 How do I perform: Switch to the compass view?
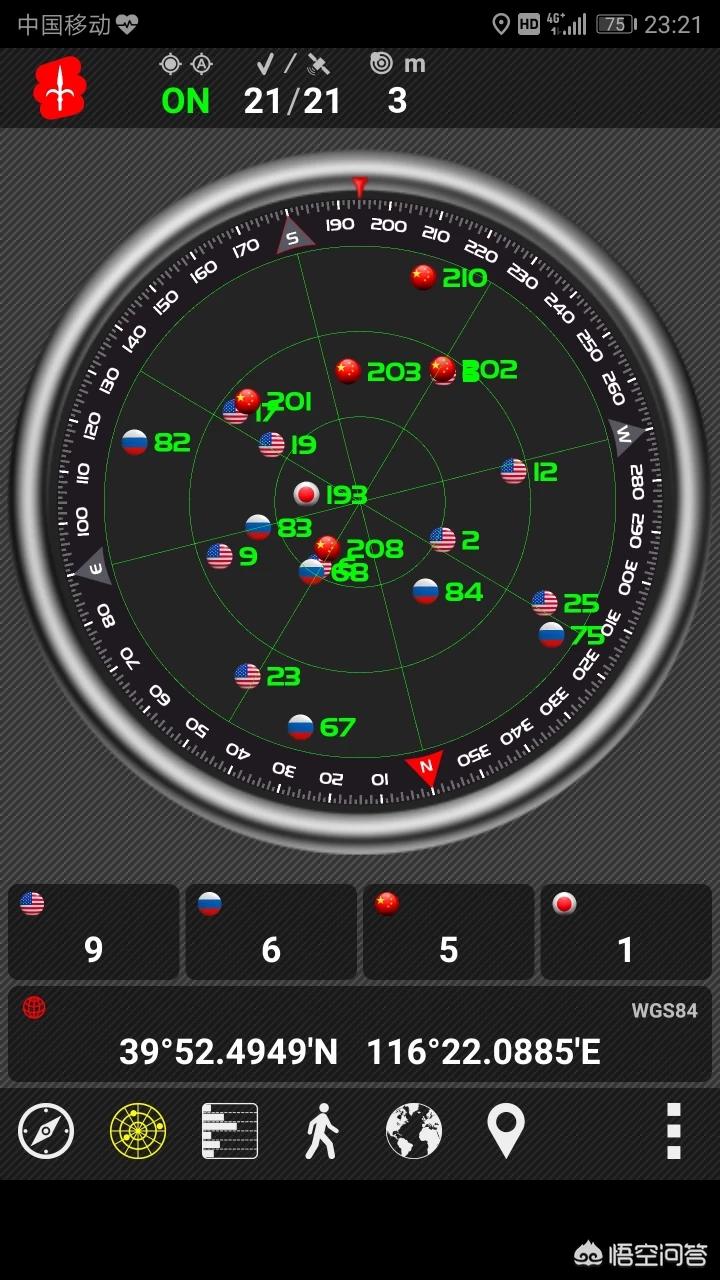(46, 1131)
